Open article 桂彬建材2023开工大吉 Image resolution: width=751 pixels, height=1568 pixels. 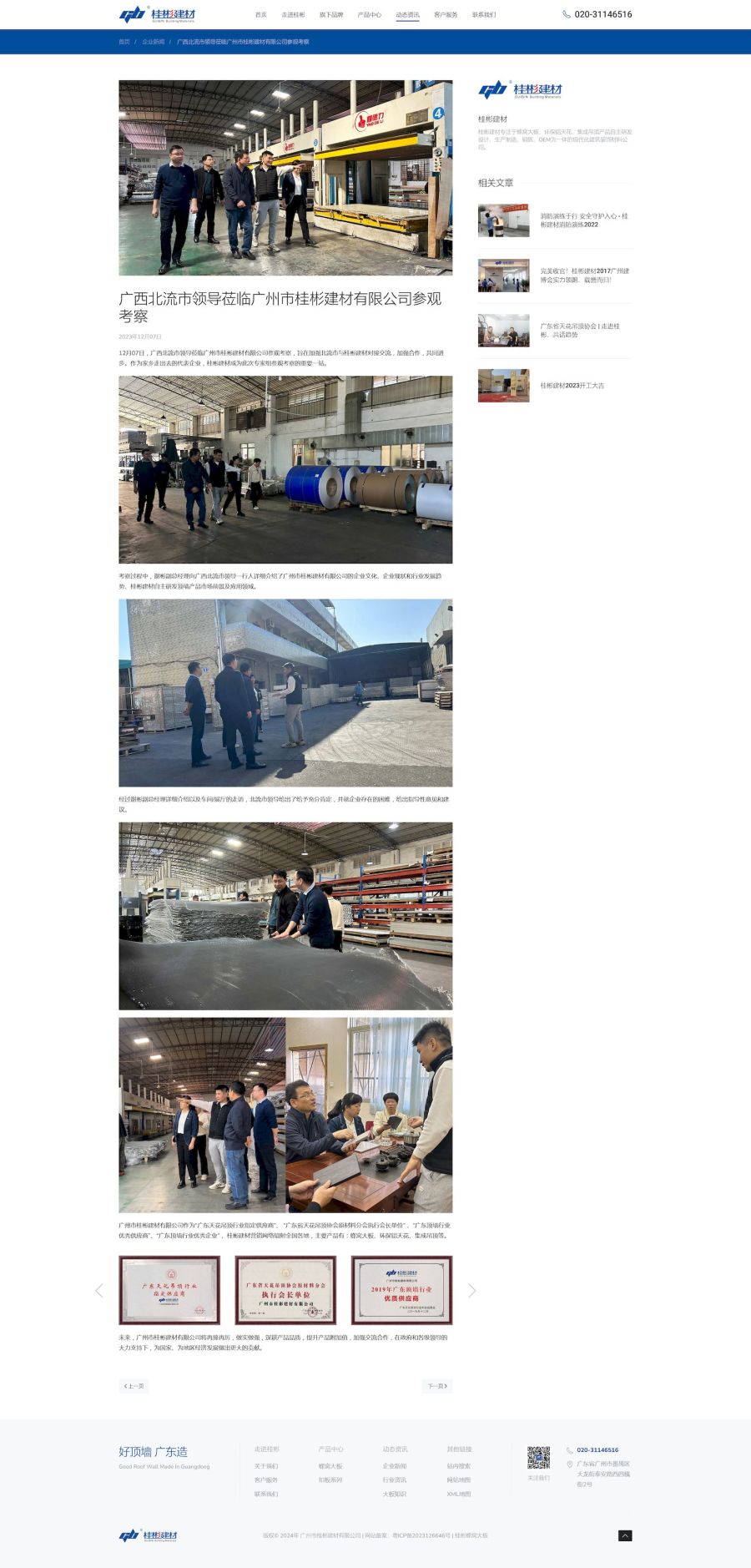[572, 386]
